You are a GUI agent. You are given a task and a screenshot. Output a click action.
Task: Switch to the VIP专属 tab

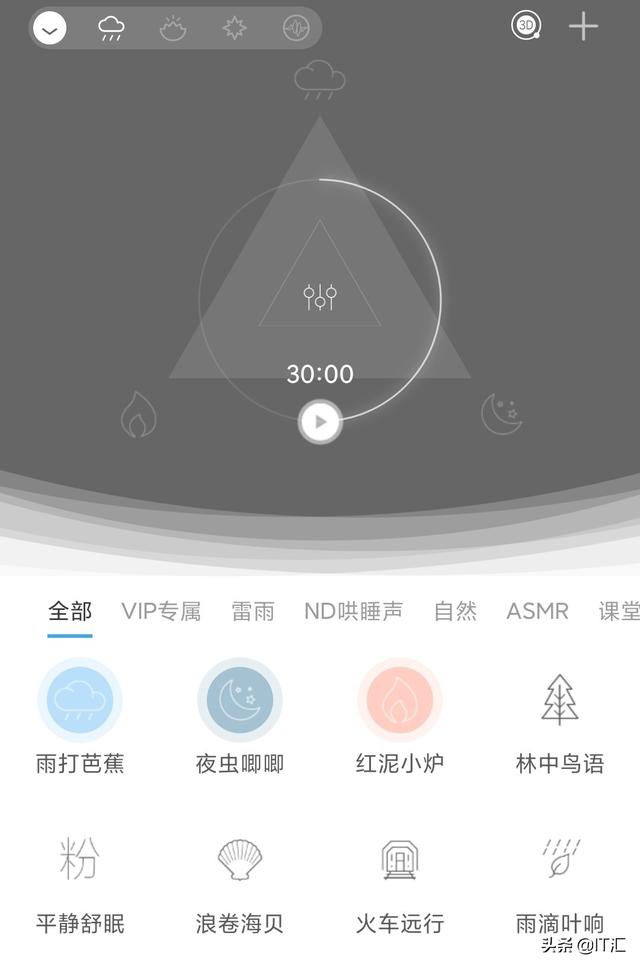click(x=161, y=611)
